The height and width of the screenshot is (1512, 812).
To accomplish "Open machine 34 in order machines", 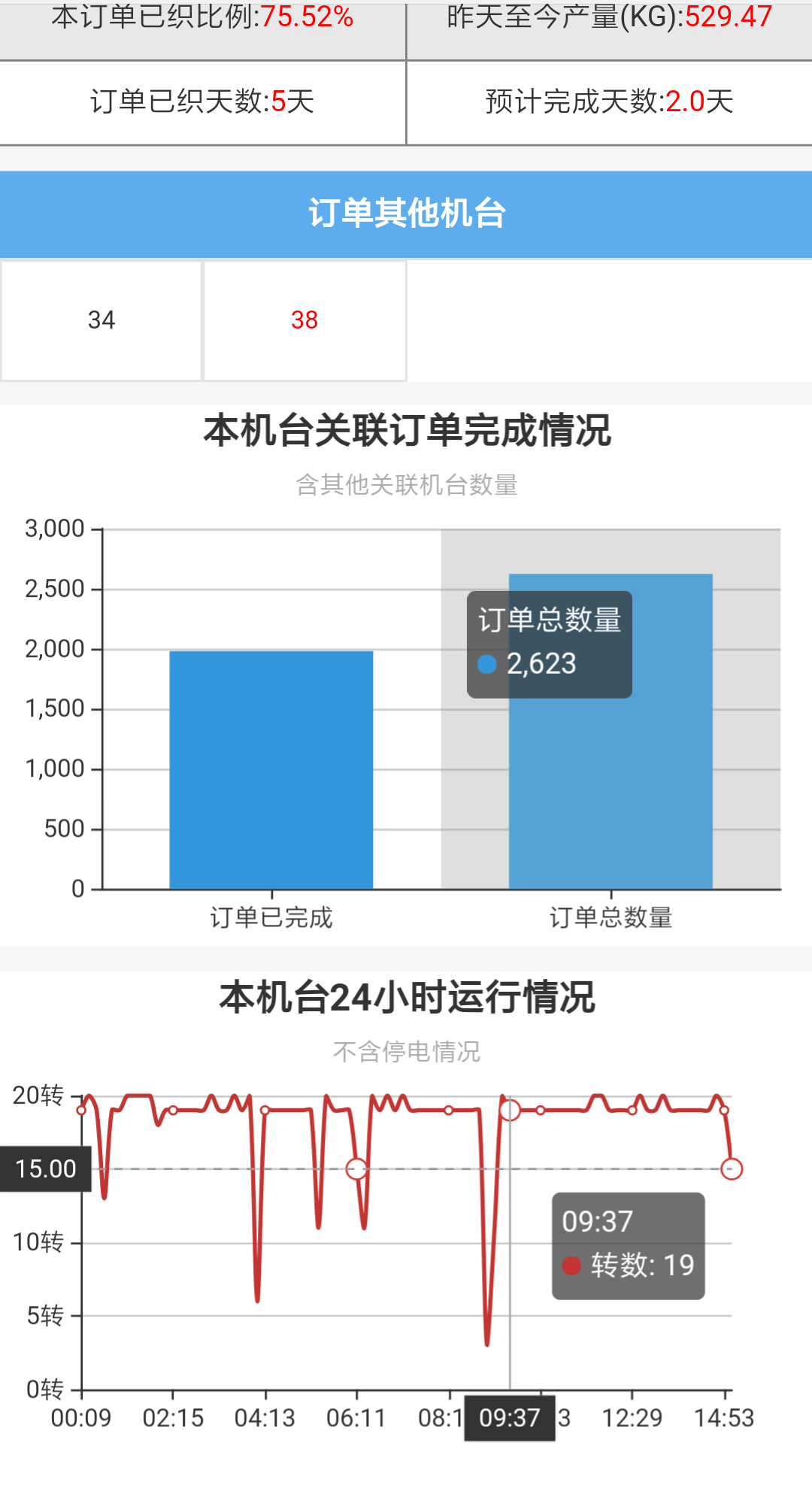I will (x=101, y=320).
